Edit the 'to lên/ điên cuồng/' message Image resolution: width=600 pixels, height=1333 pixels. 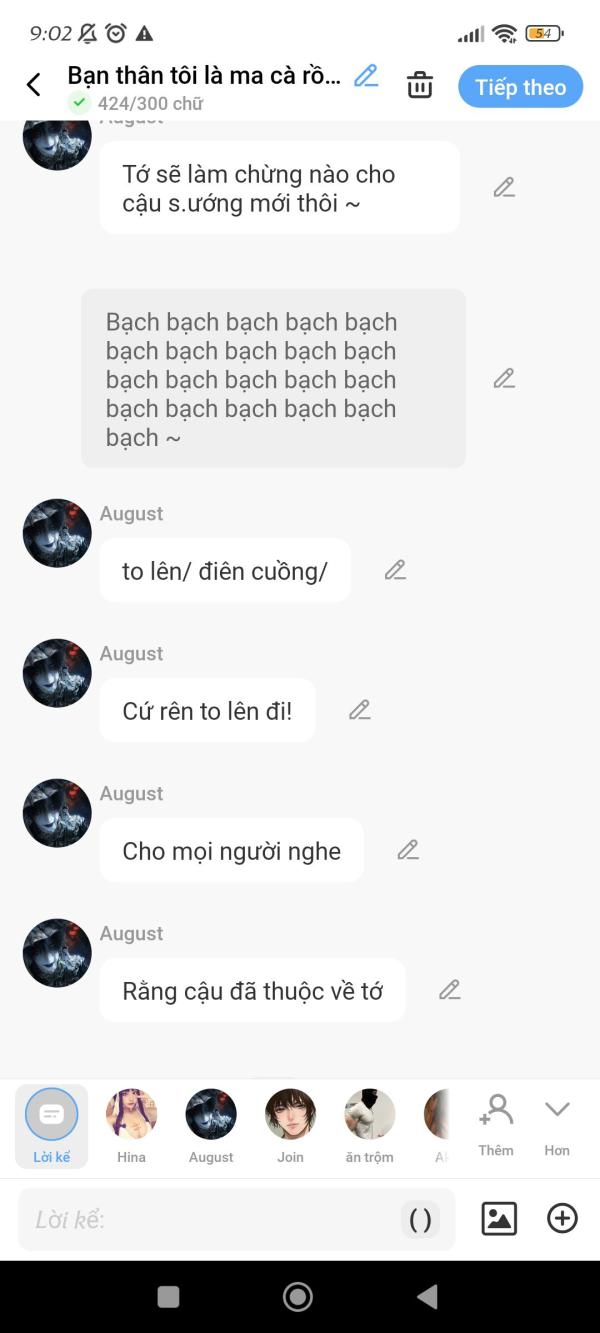click(396, 570)
